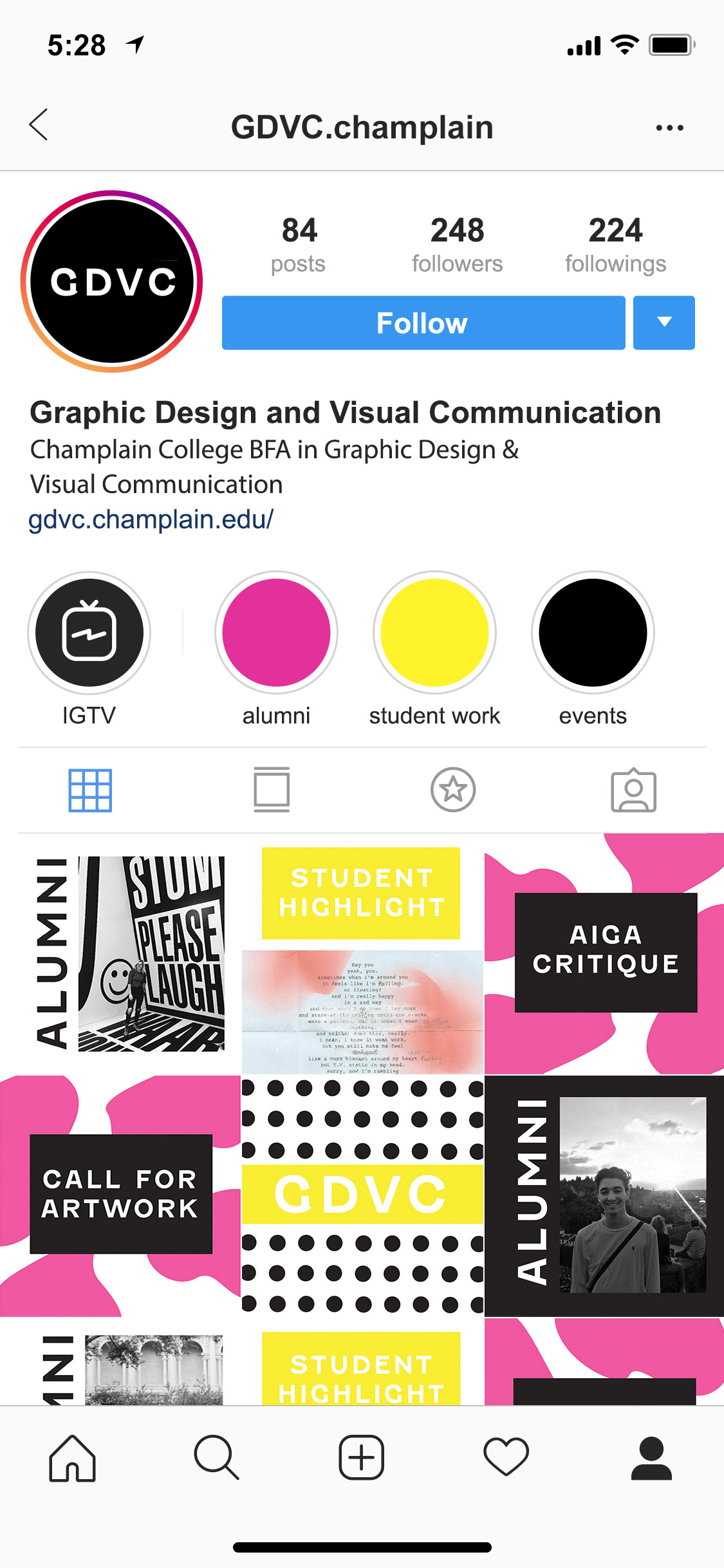Open the three-dot overflow menu

pos(669,127)
